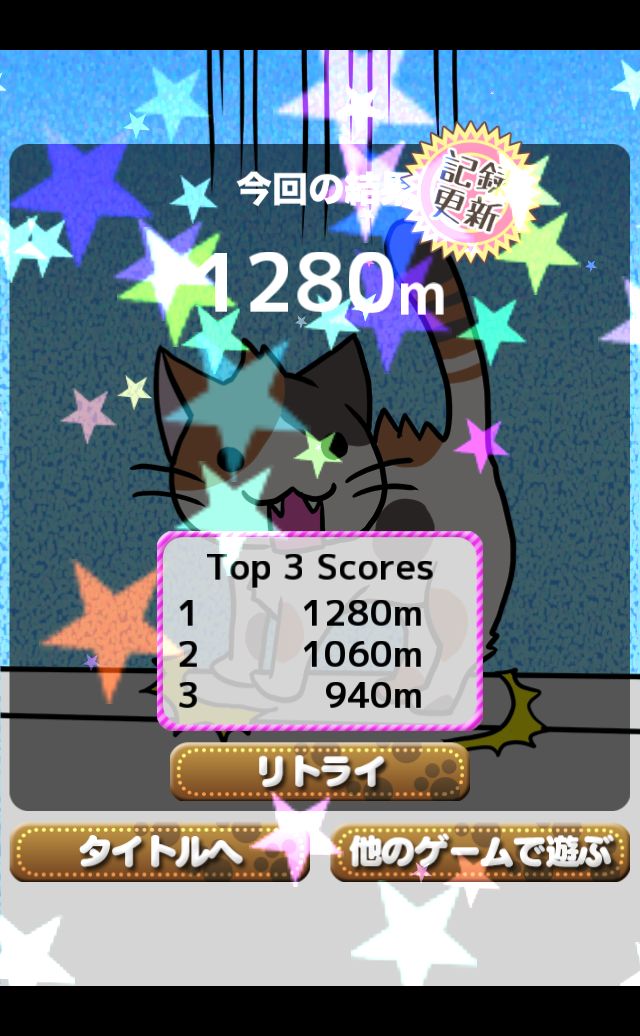Return to title with タイトルへ

point(159,852)
